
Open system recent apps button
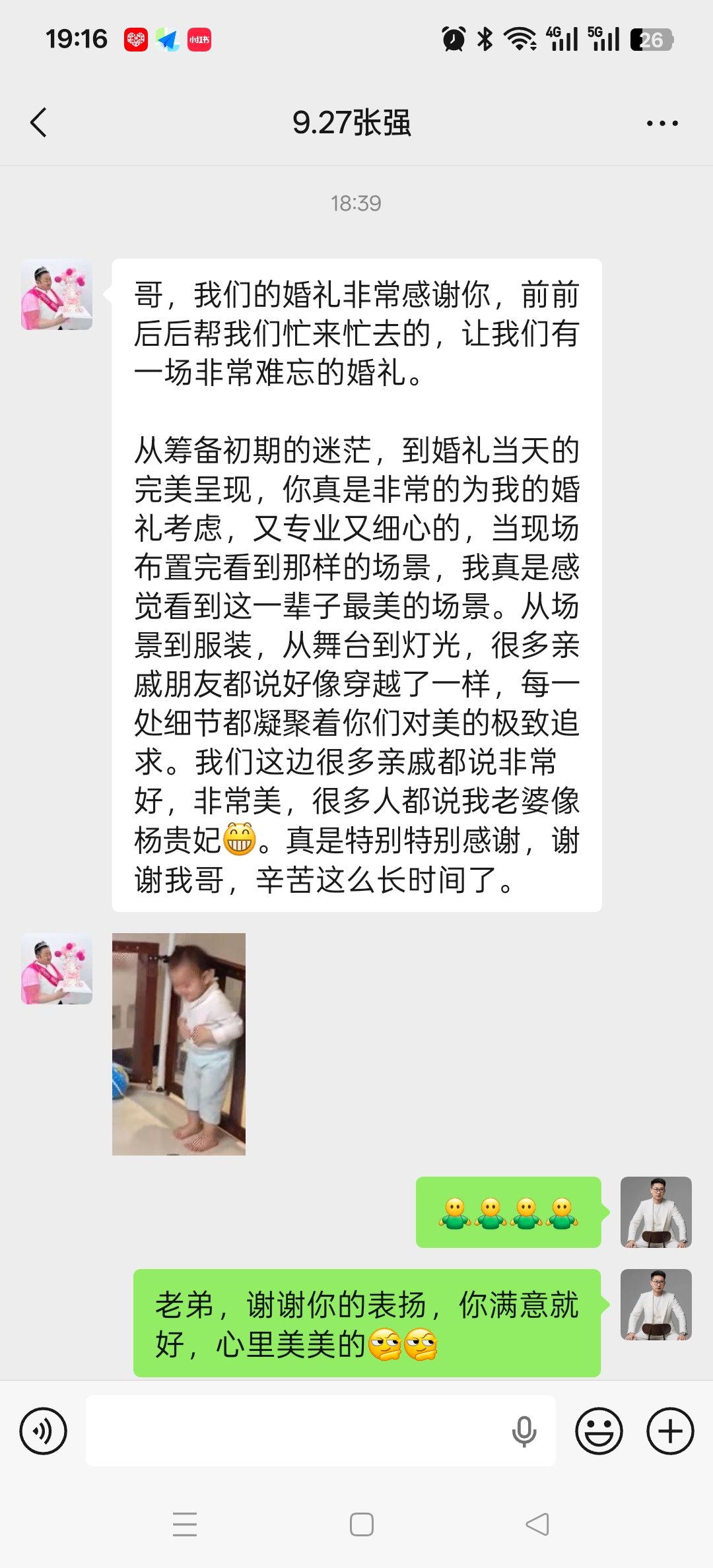click(x=185, y=1524)
